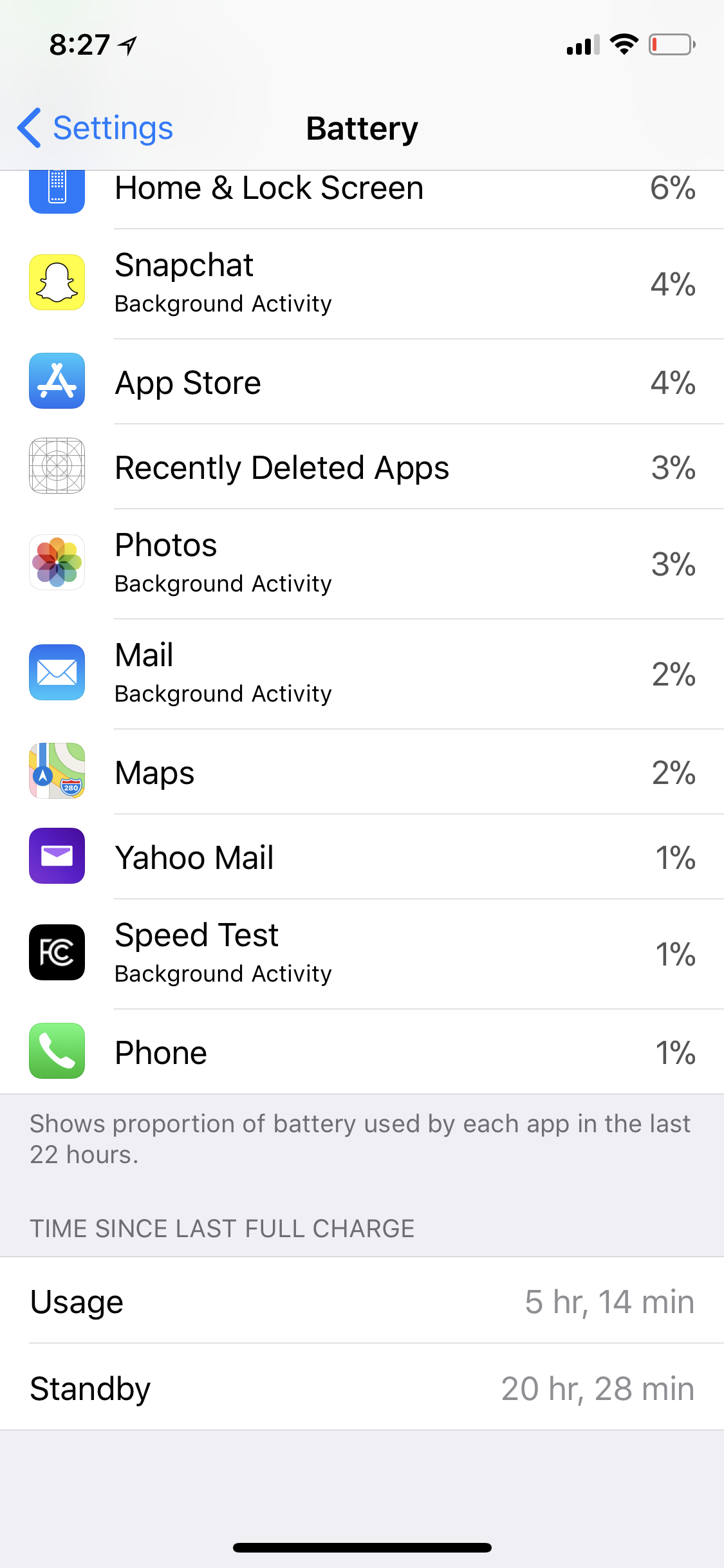The image size is (724, 1568).
Task: Tap the Phone battery usage row
Action: coord(362,1052)
